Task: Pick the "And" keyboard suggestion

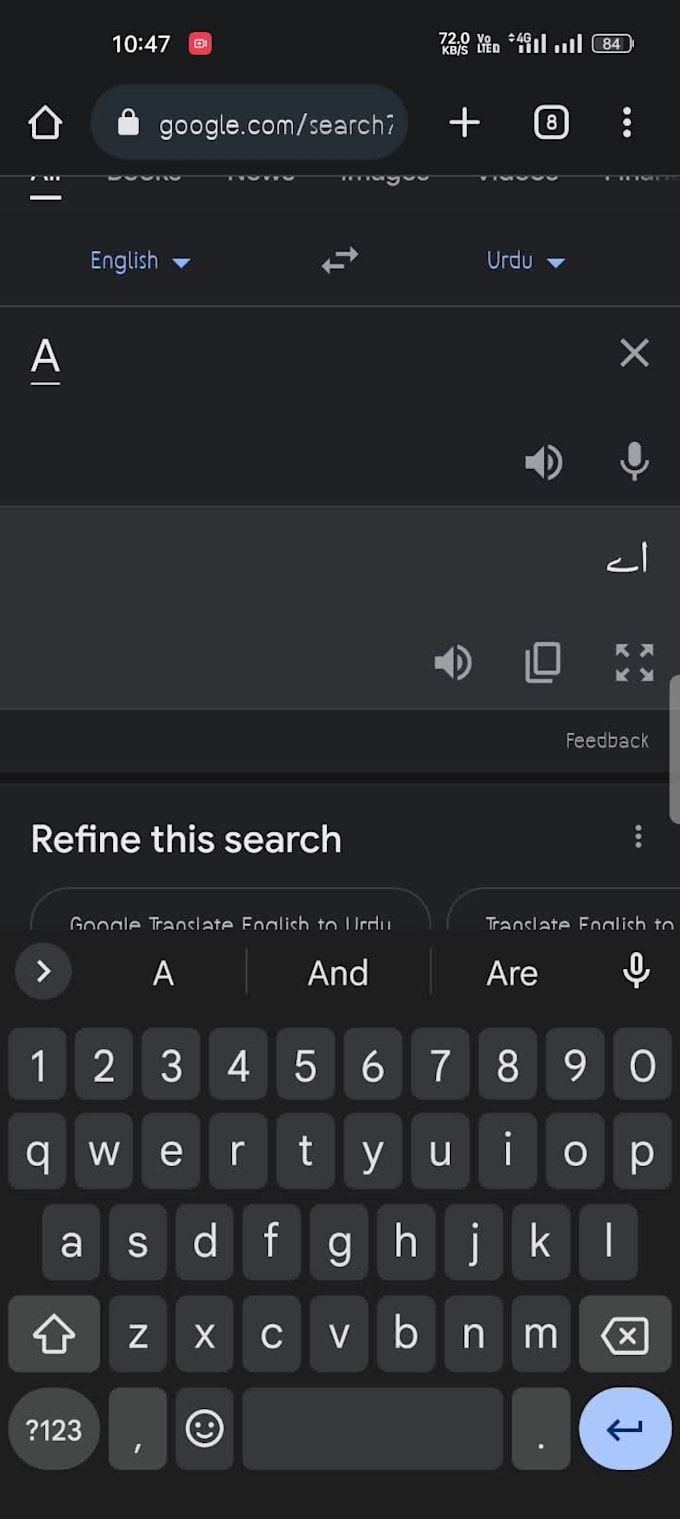Action: (338, 973)
